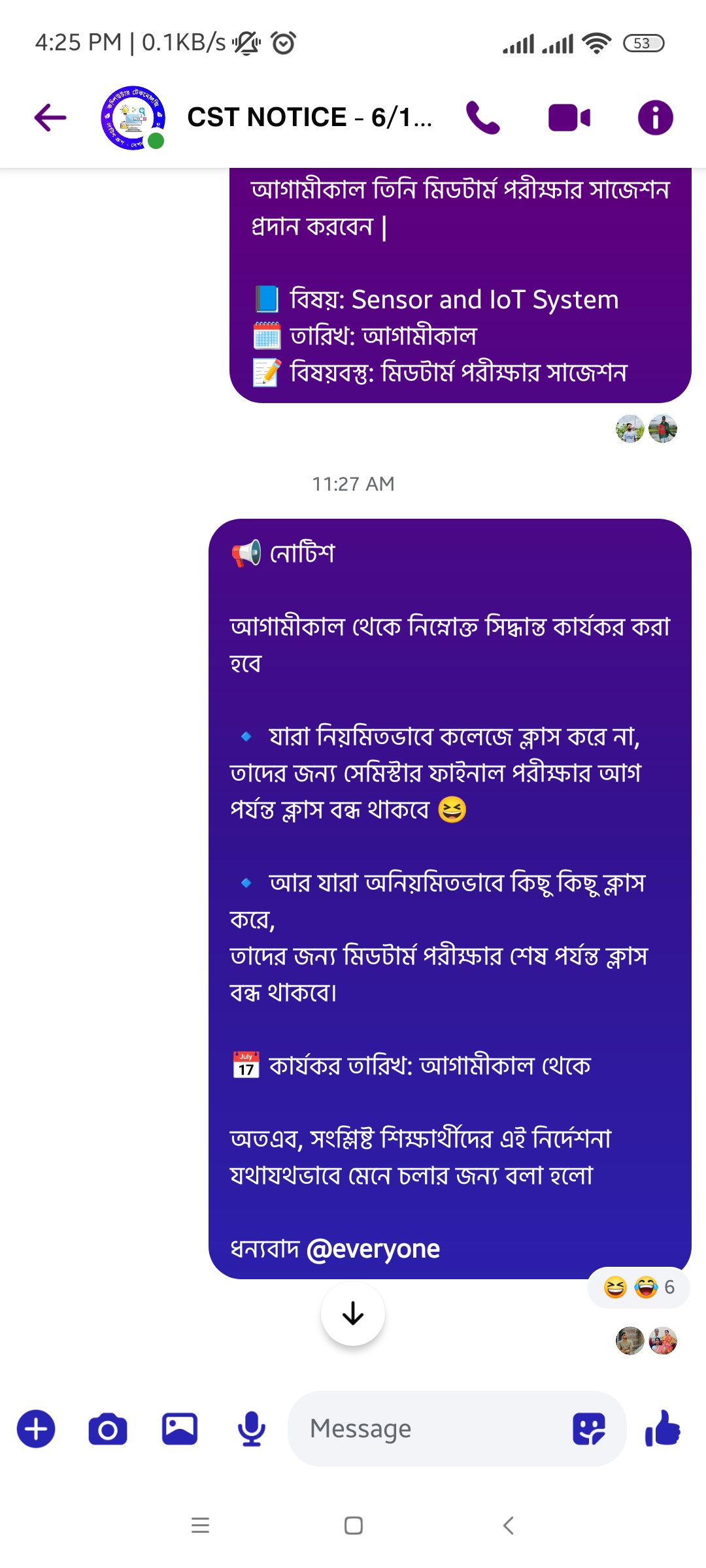The image size is (706, 1568).
Task: View reactions on the notice message
Action: coord(639,1287)
